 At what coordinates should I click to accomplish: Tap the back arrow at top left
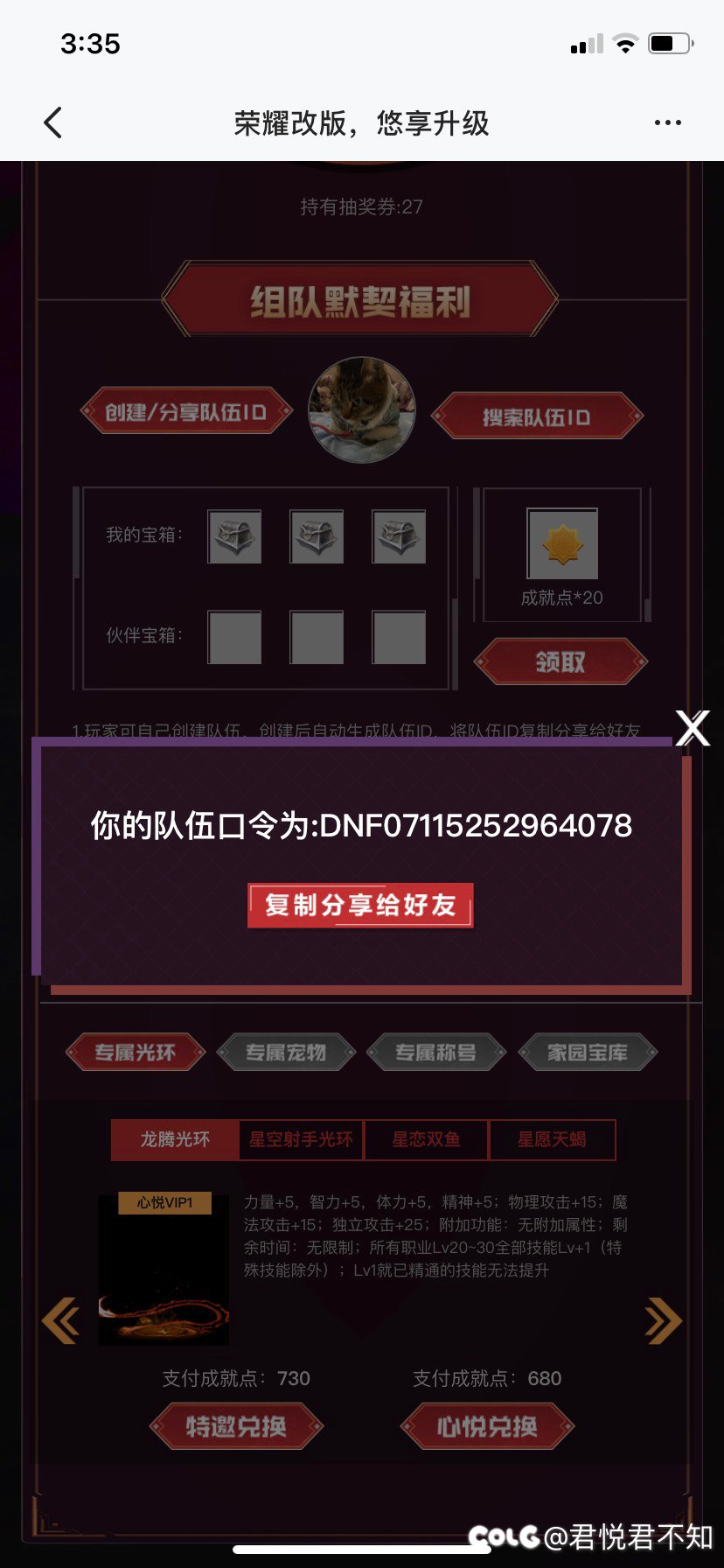(x=52, y=122)
